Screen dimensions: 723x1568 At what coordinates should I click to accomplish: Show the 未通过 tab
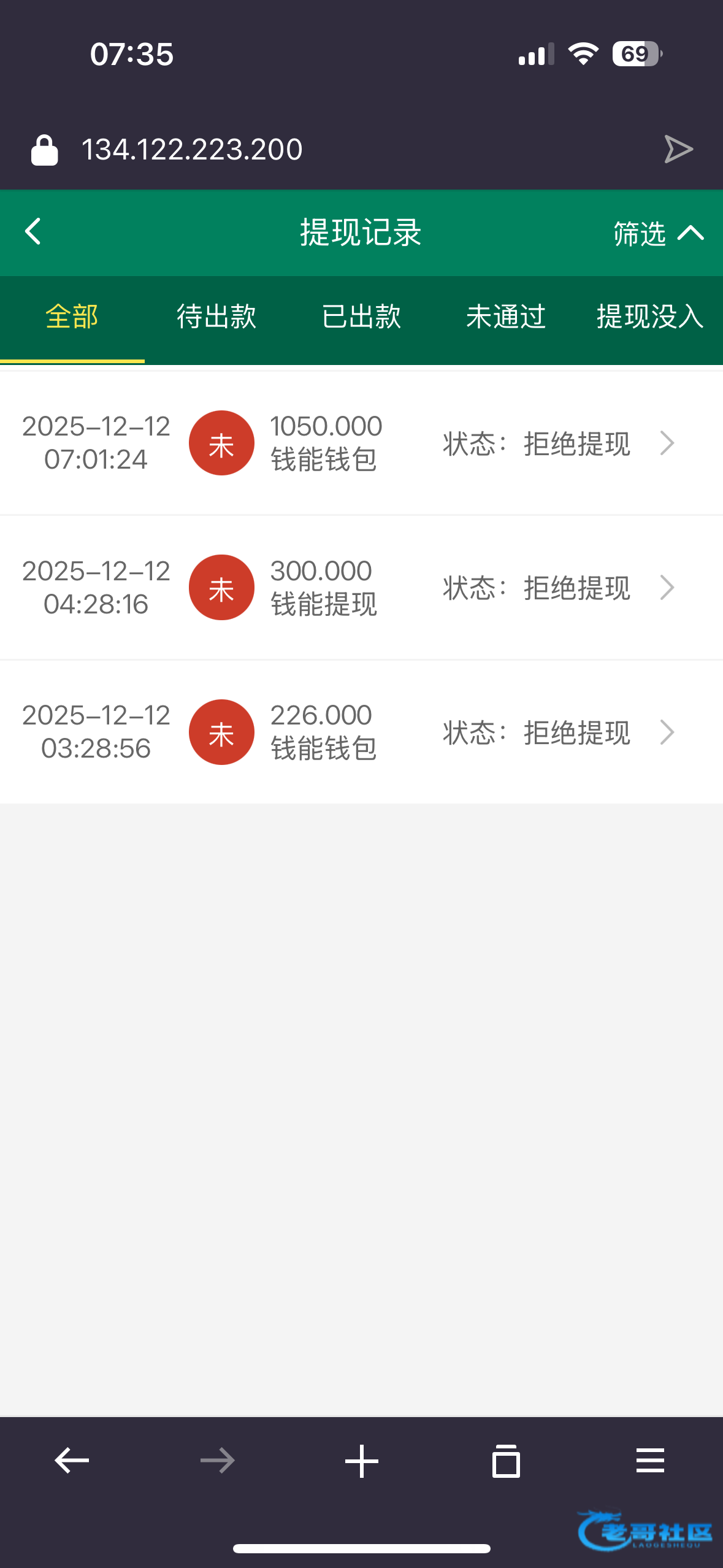pyautogui.click(x=506, y=317)
